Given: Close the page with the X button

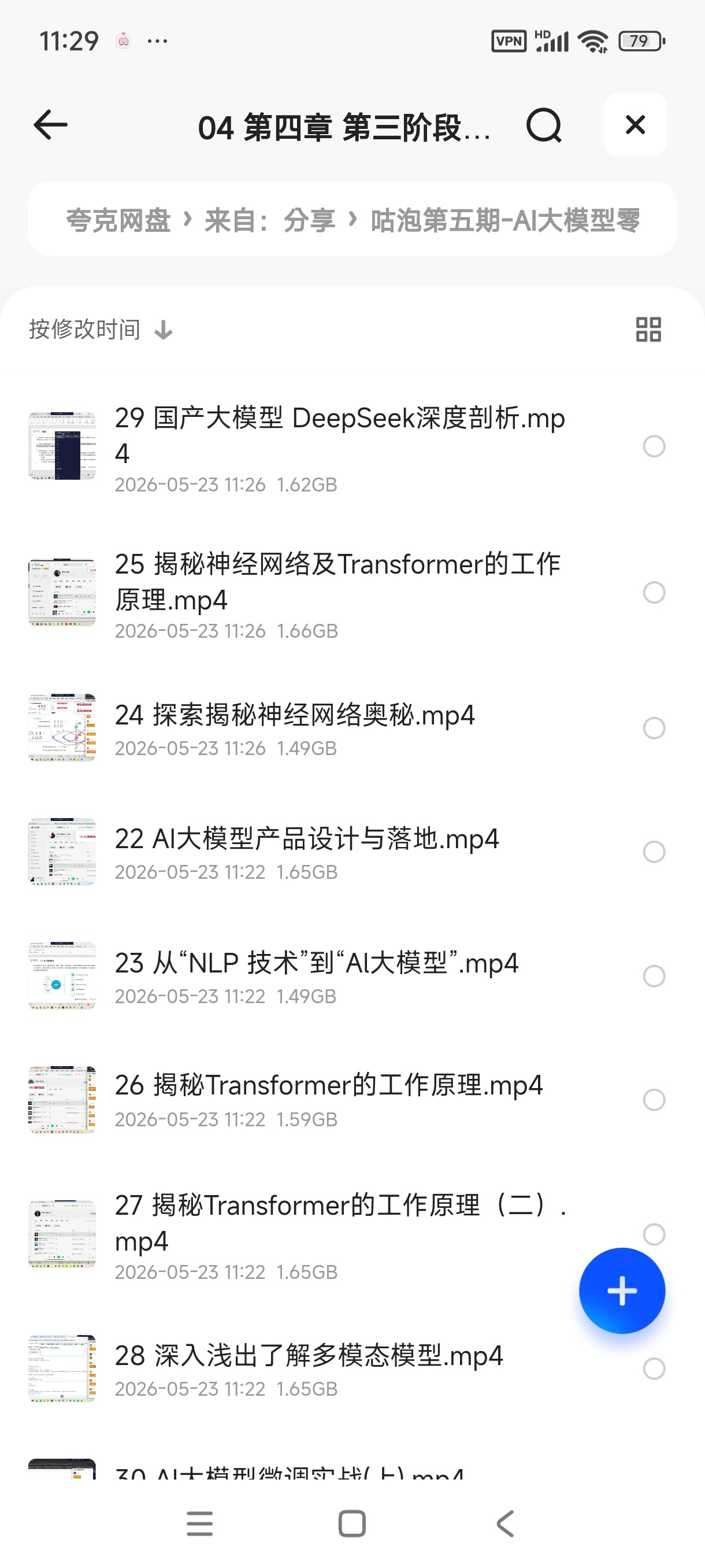Looking at the screenshot, I should tap(635, 125).
